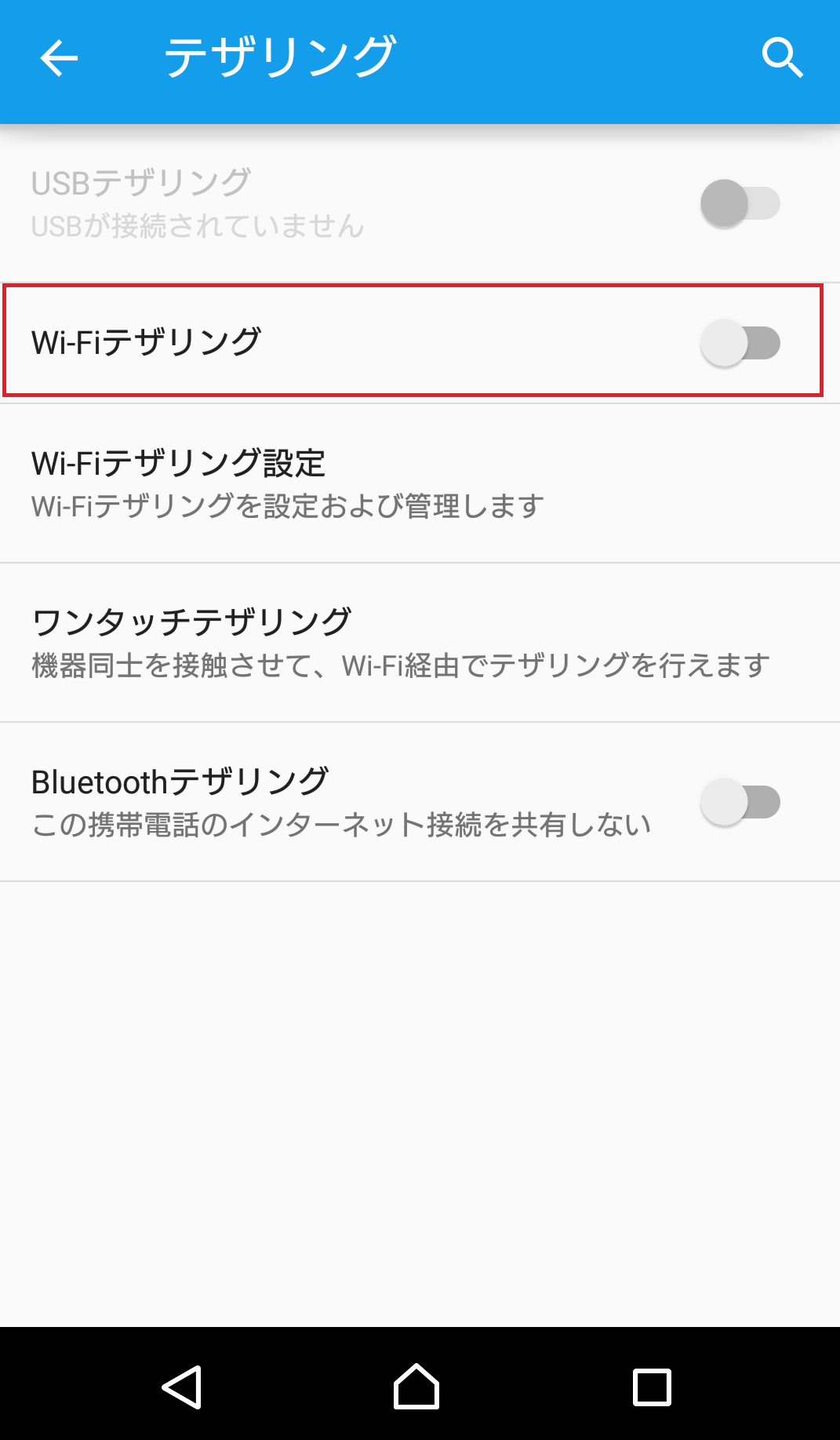Screen dimensions: 840x1440
Task: Go back from the テザリング screen
Action: [x=60, y=58]
